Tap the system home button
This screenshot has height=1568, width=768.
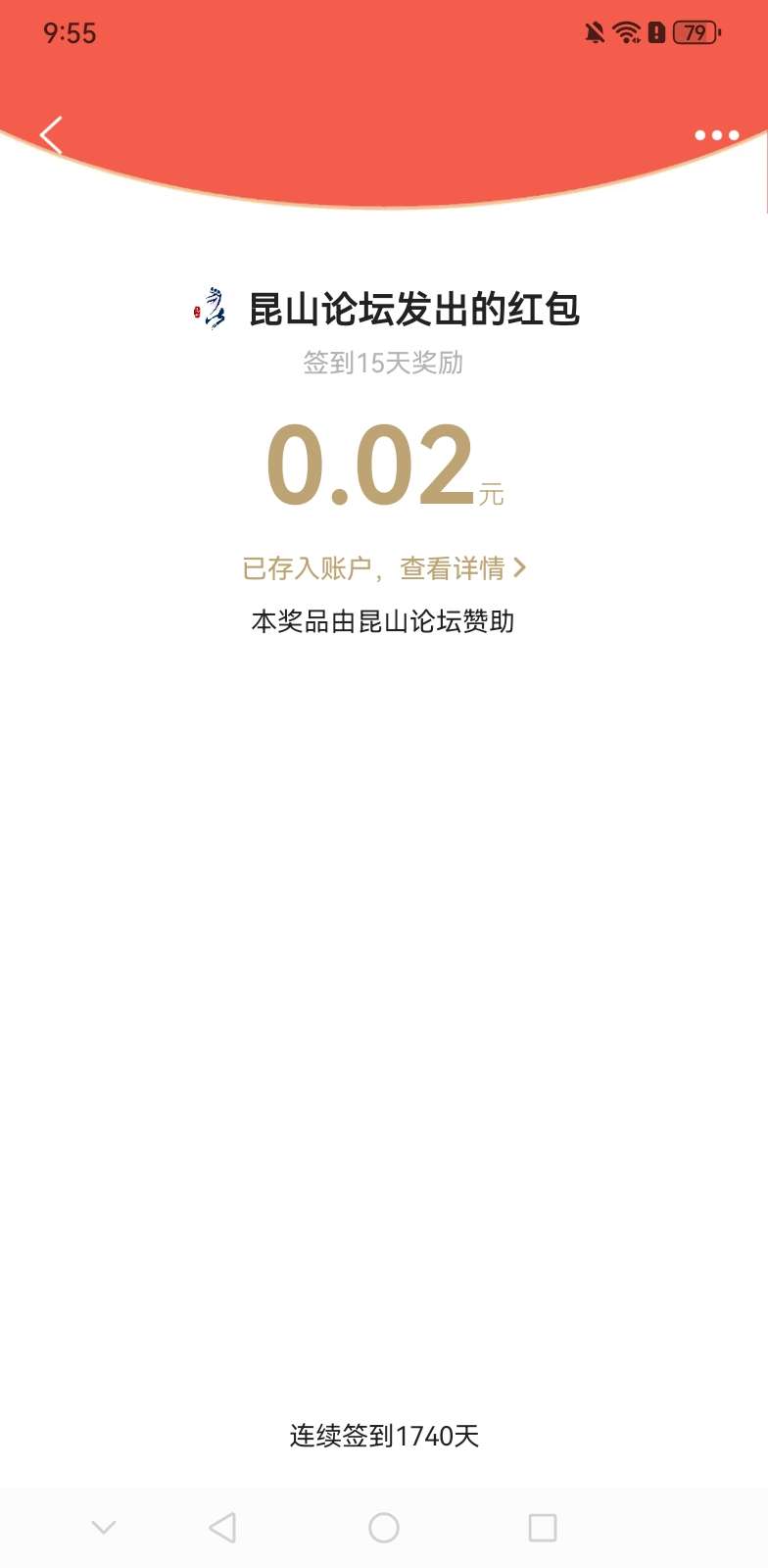click(384, 1527)
